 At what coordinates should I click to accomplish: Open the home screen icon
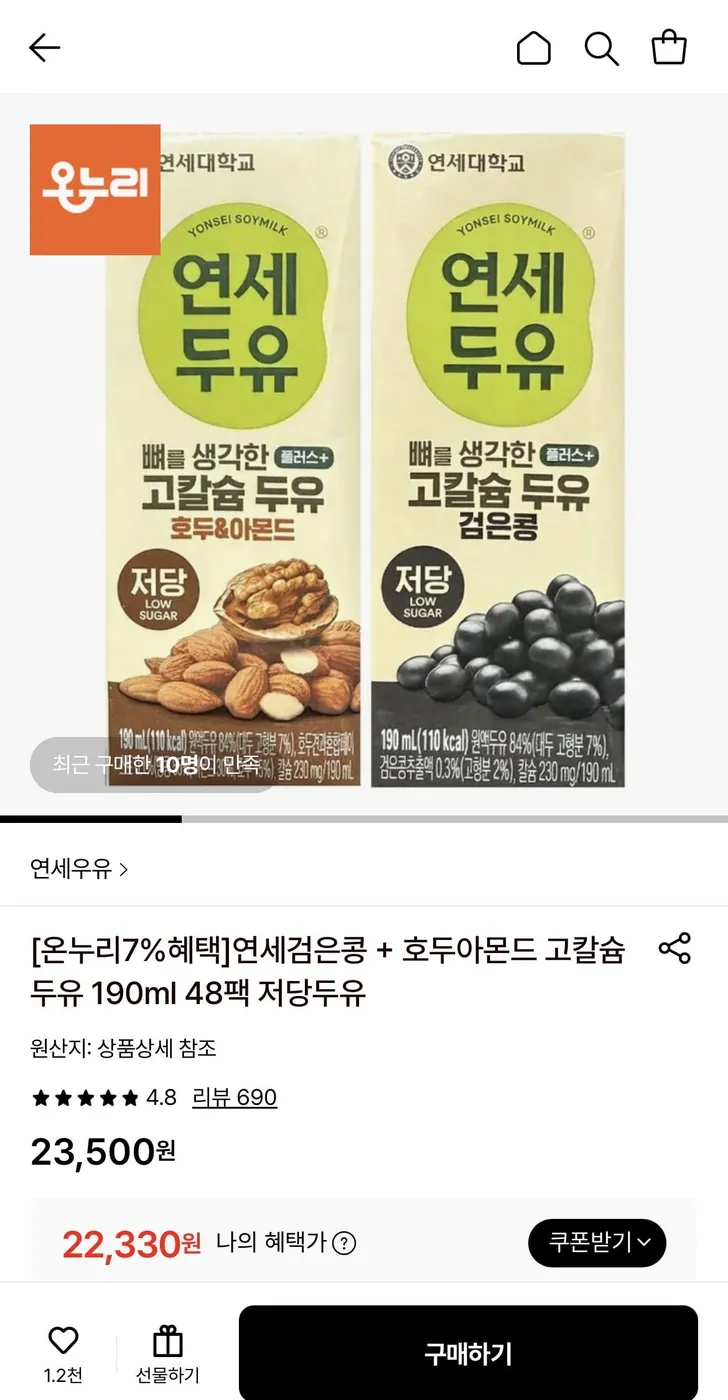coord(533,47)
